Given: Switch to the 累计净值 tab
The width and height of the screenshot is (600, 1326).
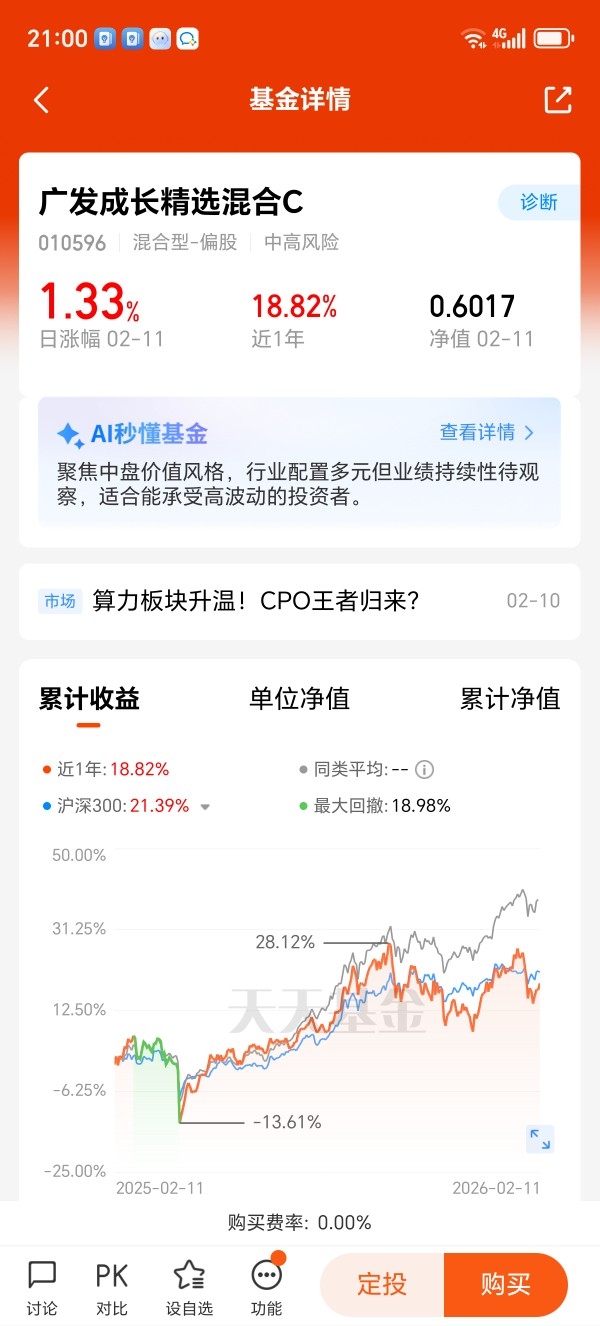Looking at the screenshot, I should [x=510, y=699].
